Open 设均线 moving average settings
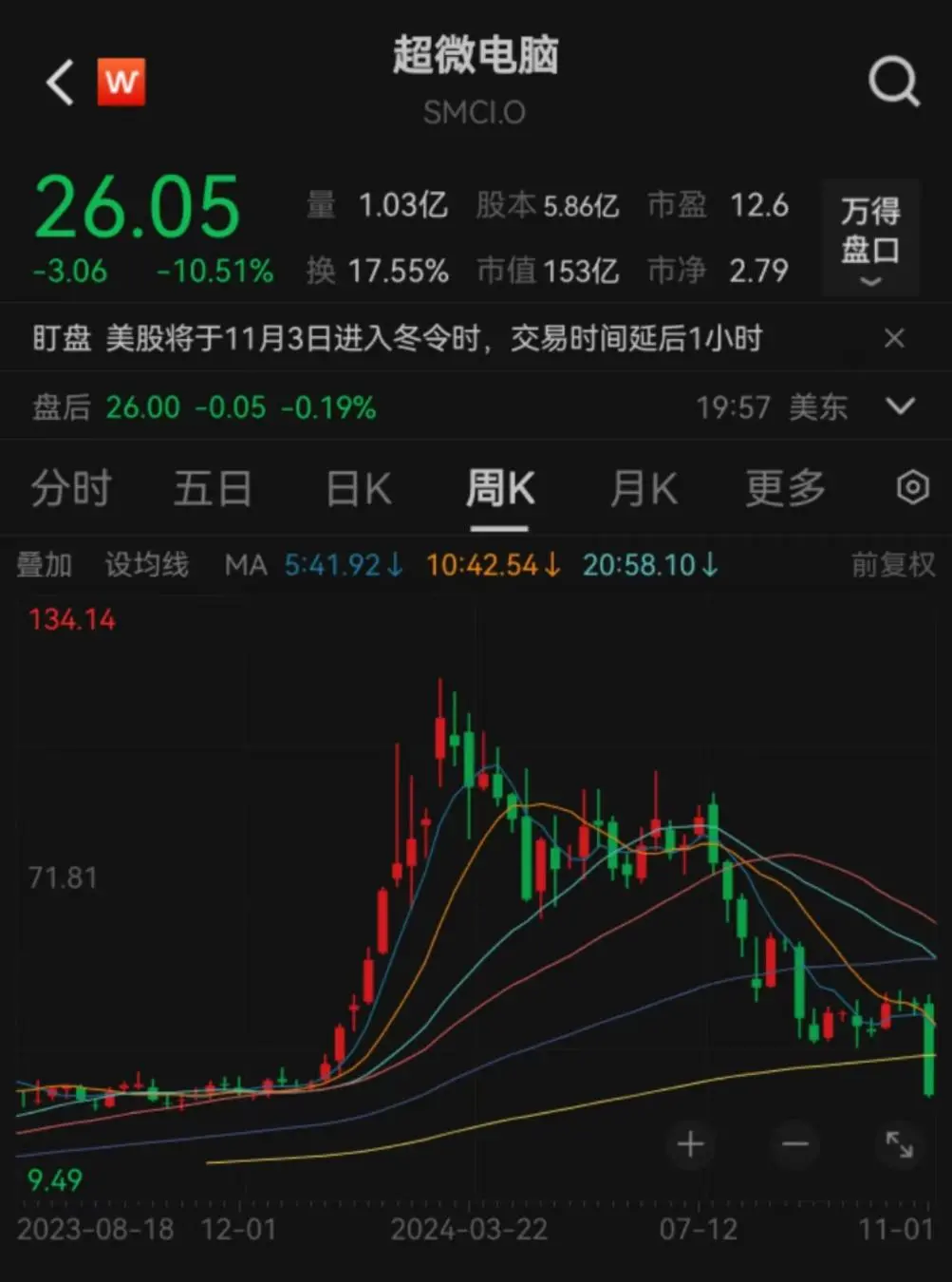This screenshot has height=1282, width=952. coord(146,565)
